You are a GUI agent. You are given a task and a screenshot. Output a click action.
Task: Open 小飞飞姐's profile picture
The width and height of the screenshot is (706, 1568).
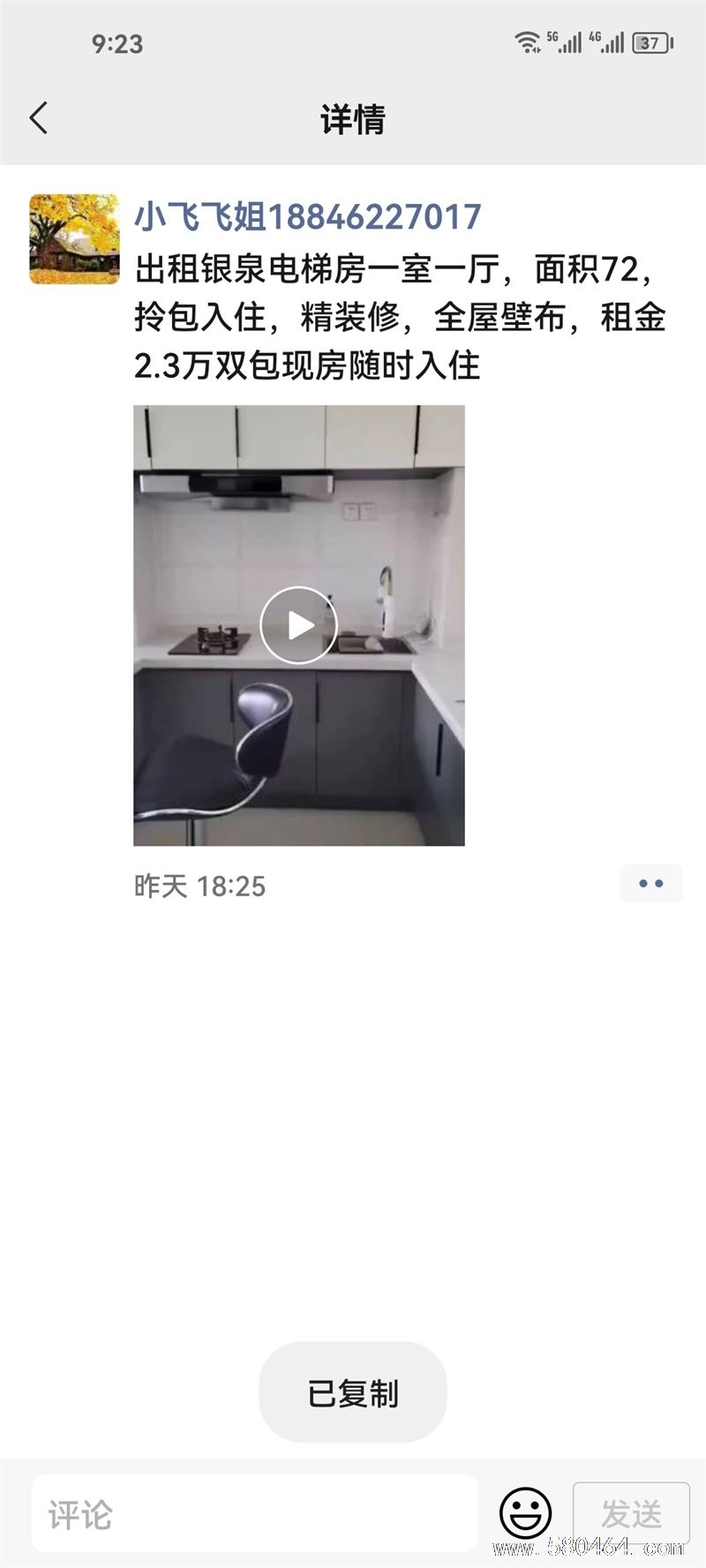click(74, 239)
